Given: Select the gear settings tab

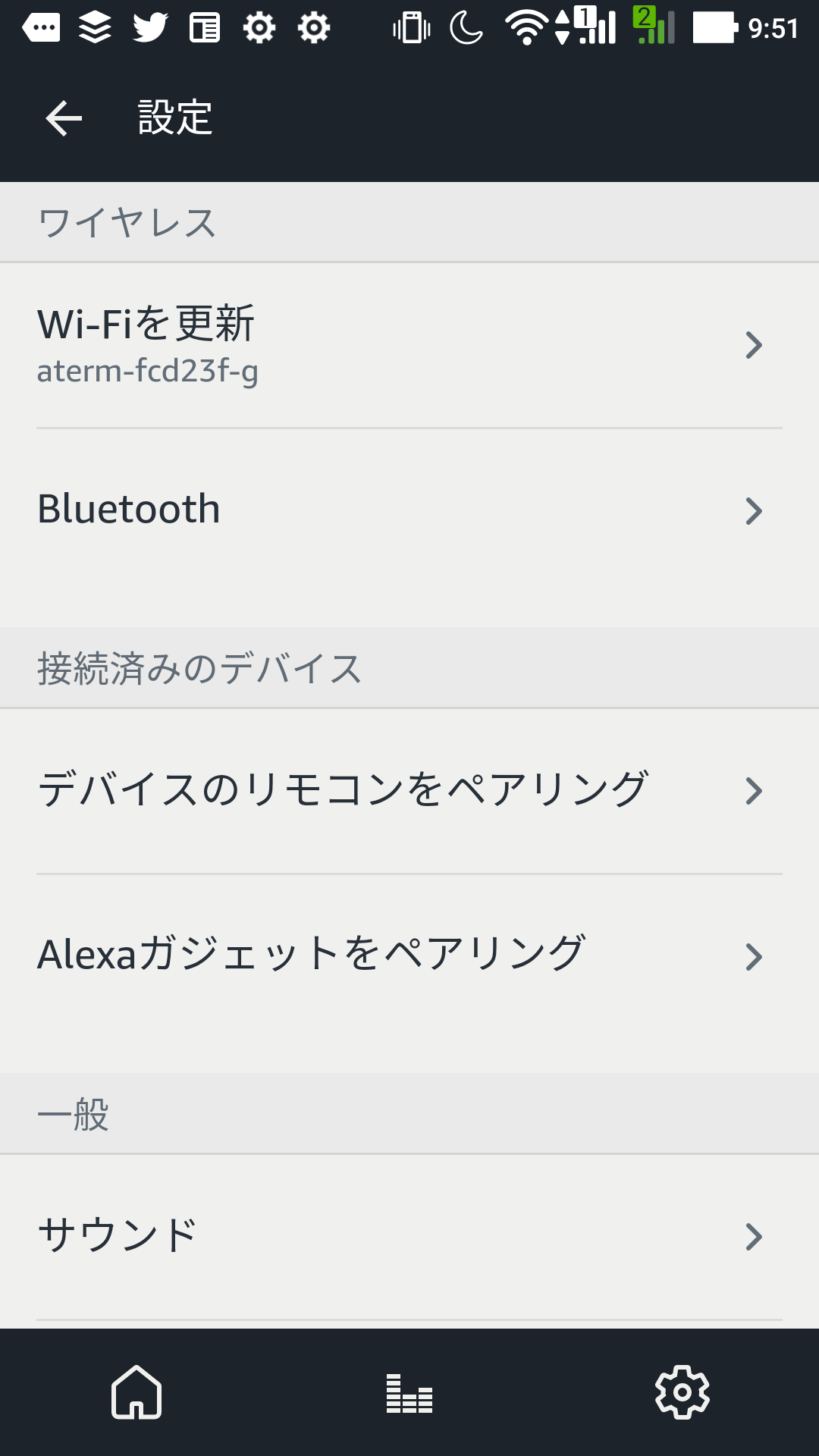Looking at the screenshot, I should [682, 1392].
